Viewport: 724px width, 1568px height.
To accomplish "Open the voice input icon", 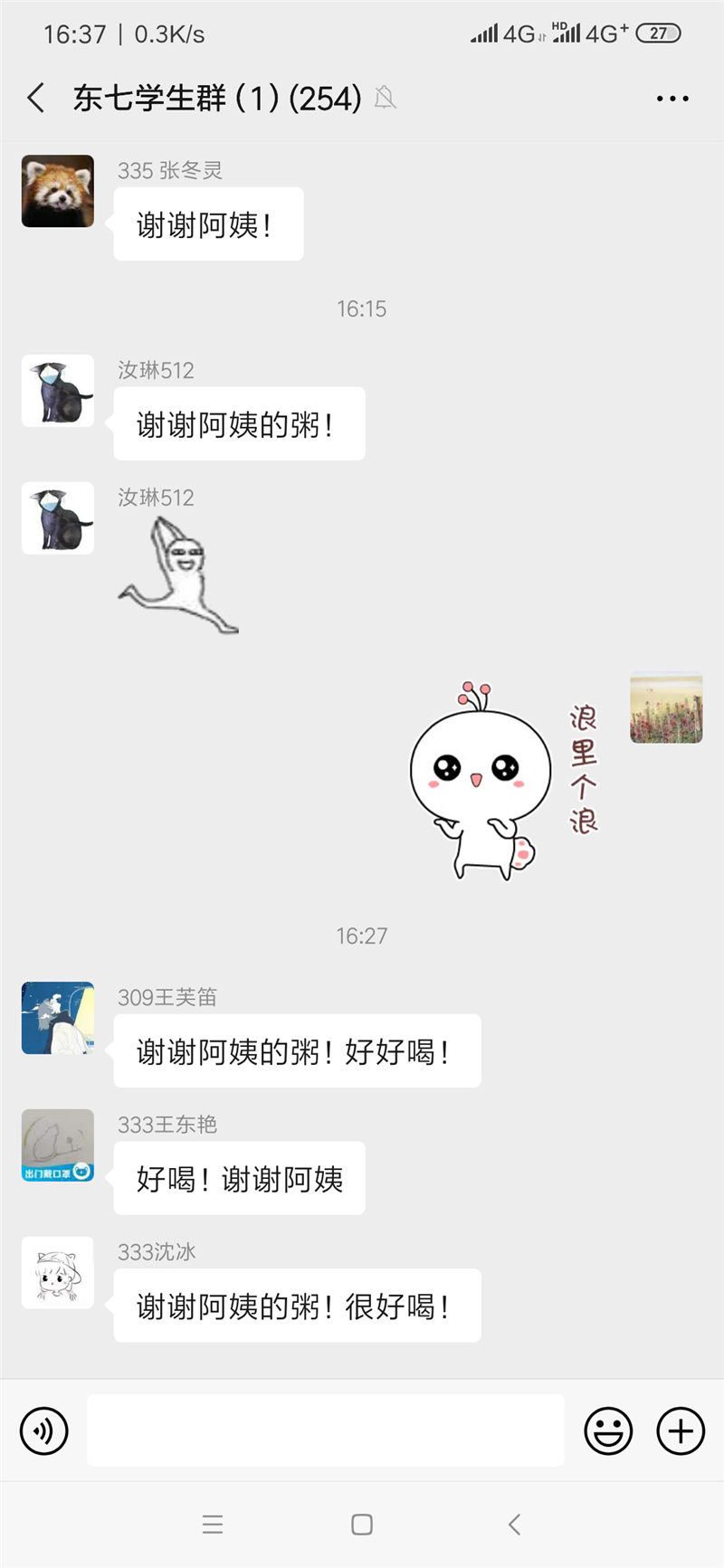I will click(43, 1430).
